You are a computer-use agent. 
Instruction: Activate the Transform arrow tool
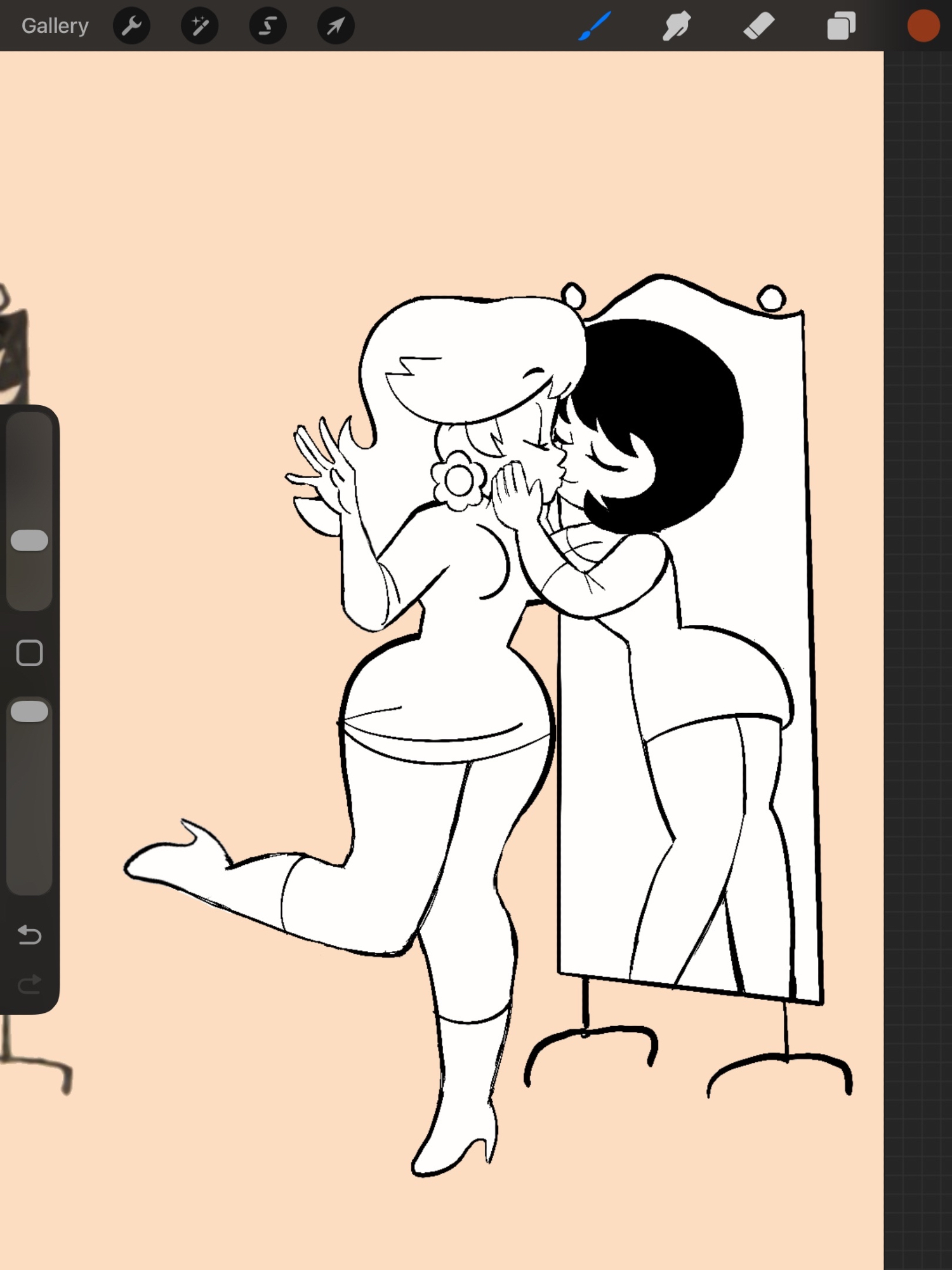pos(336,26)
